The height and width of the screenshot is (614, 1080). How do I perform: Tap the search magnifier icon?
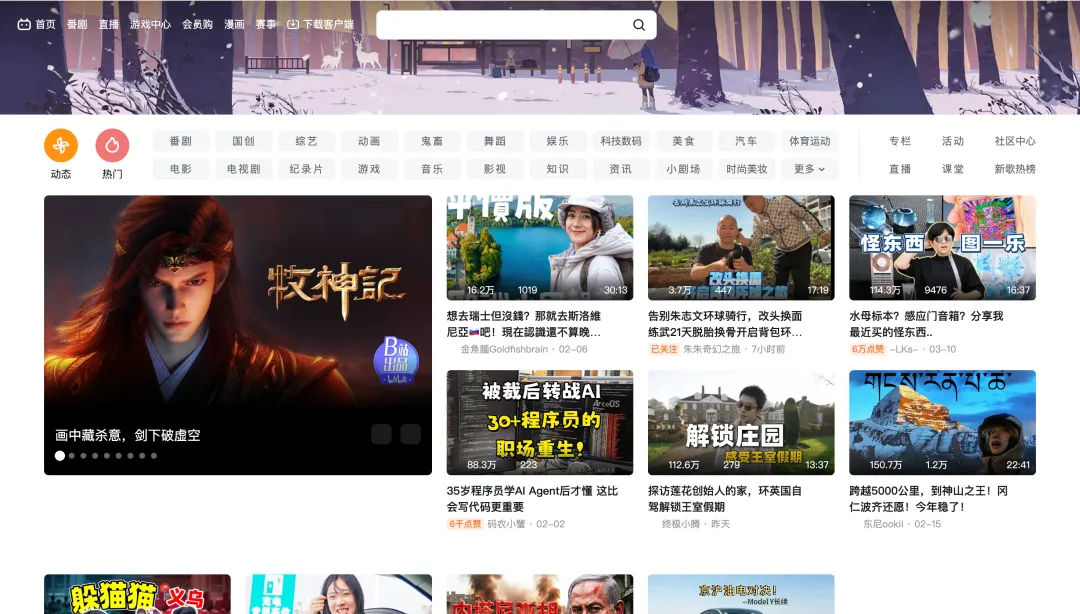[639, 25]
